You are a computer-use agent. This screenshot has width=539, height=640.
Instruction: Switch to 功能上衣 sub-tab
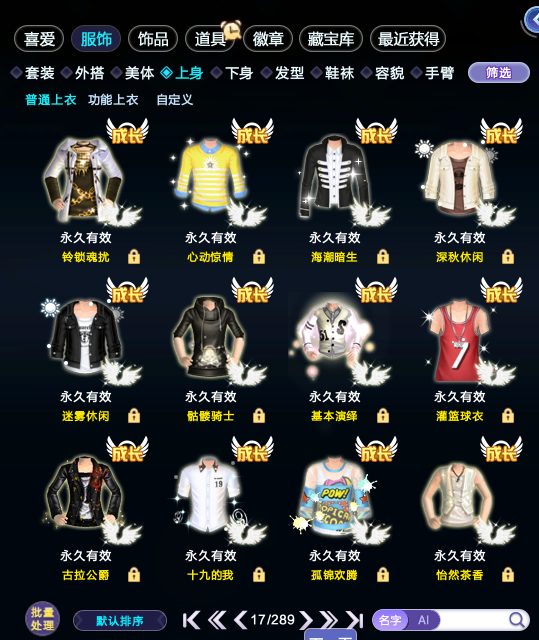pos(113,100)
